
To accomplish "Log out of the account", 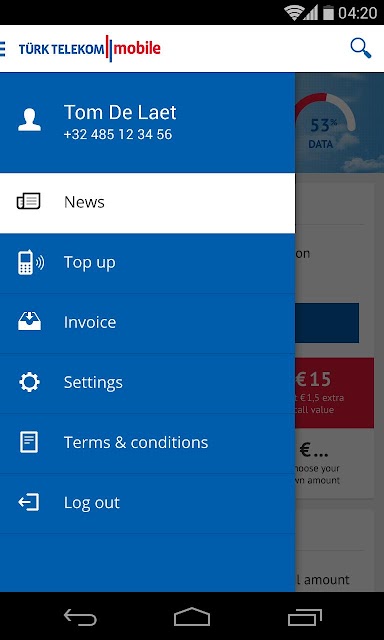I will click(147, 503).
